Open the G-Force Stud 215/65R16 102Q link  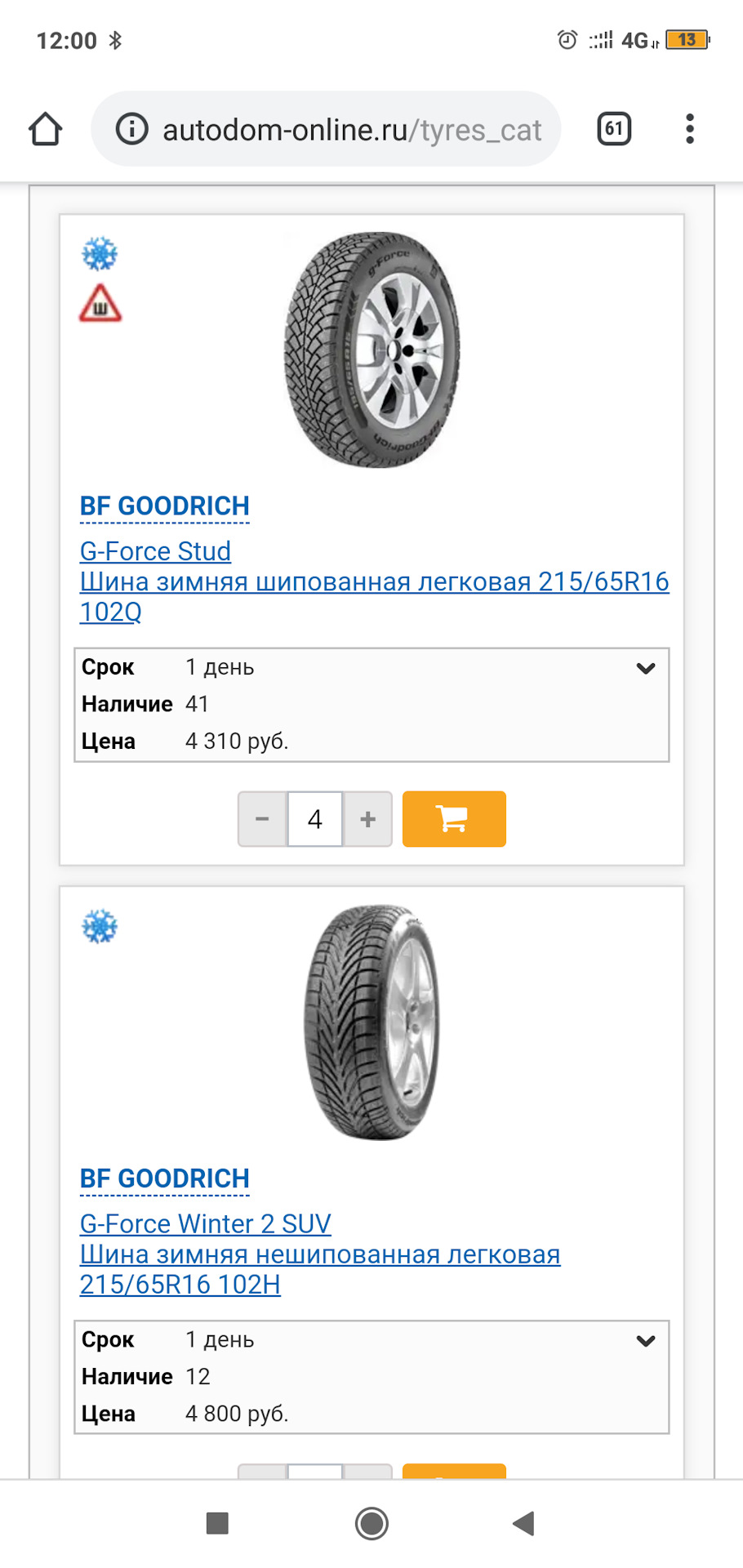(373, 581)
